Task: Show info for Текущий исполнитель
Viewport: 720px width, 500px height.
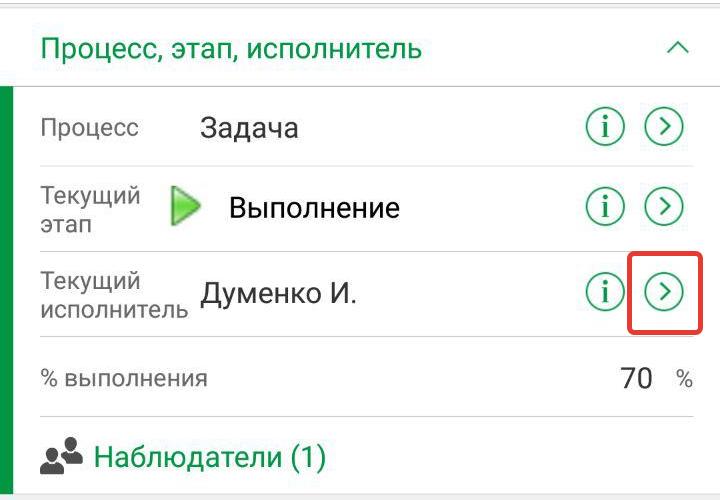Action: pos(604,292)
